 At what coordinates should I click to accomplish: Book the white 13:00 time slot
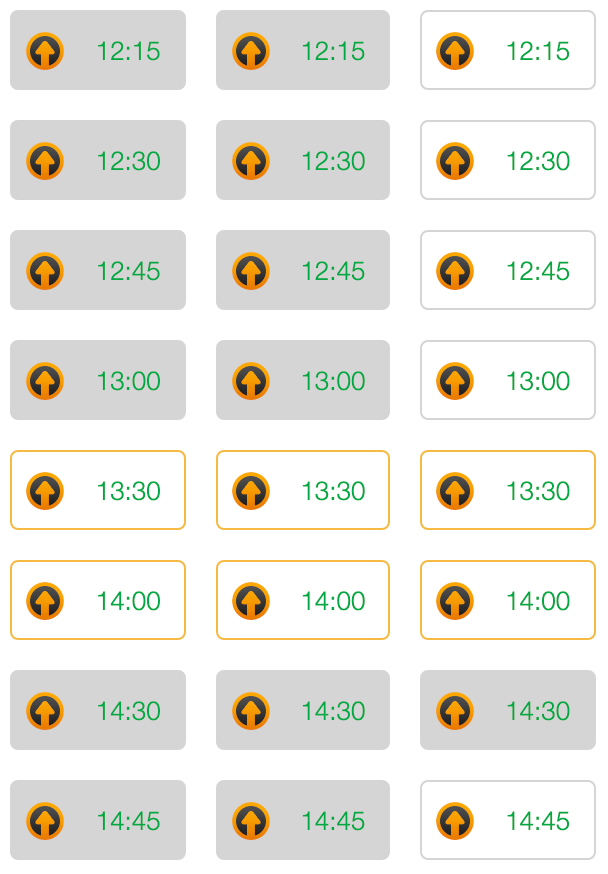point(507,380)
